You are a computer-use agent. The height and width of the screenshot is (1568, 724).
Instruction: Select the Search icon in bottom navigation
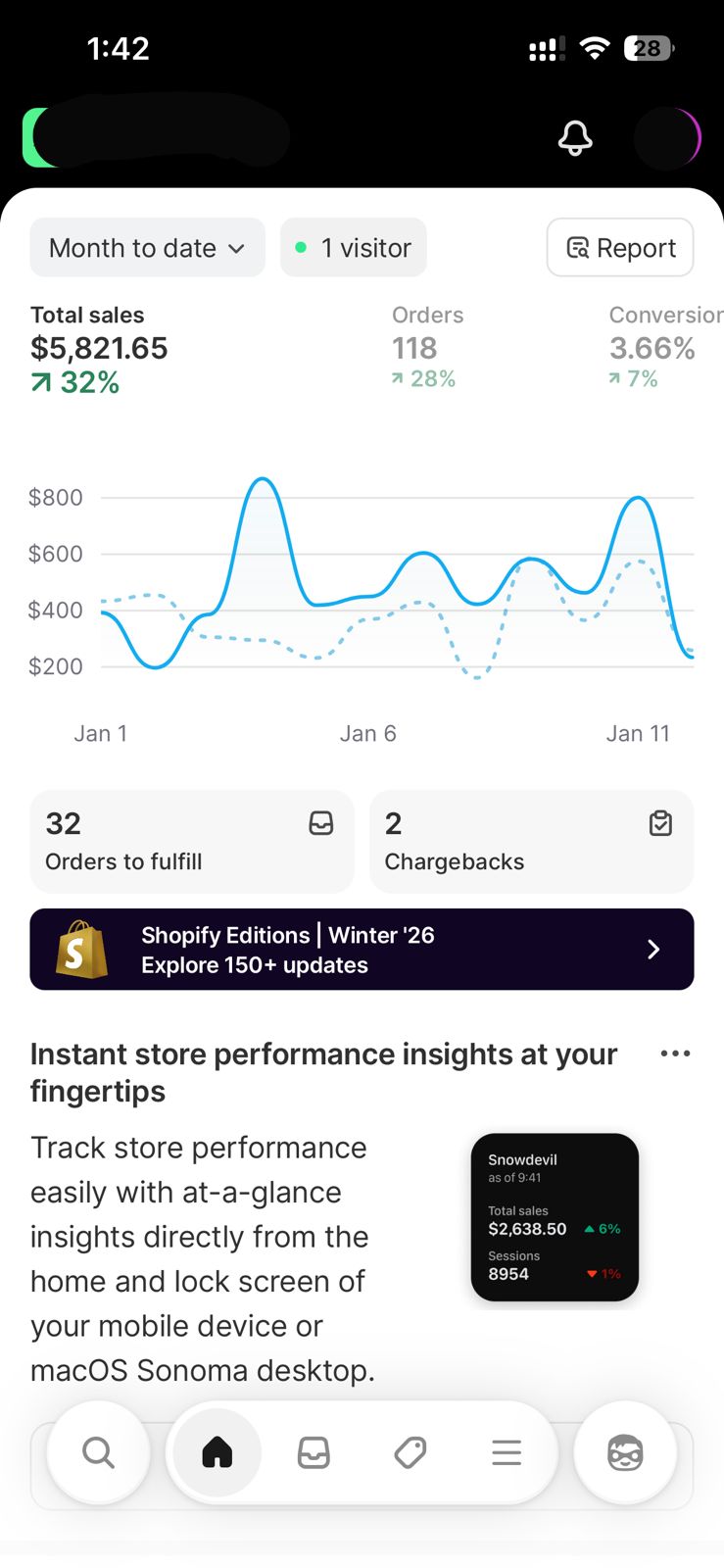pos(98,1453)
